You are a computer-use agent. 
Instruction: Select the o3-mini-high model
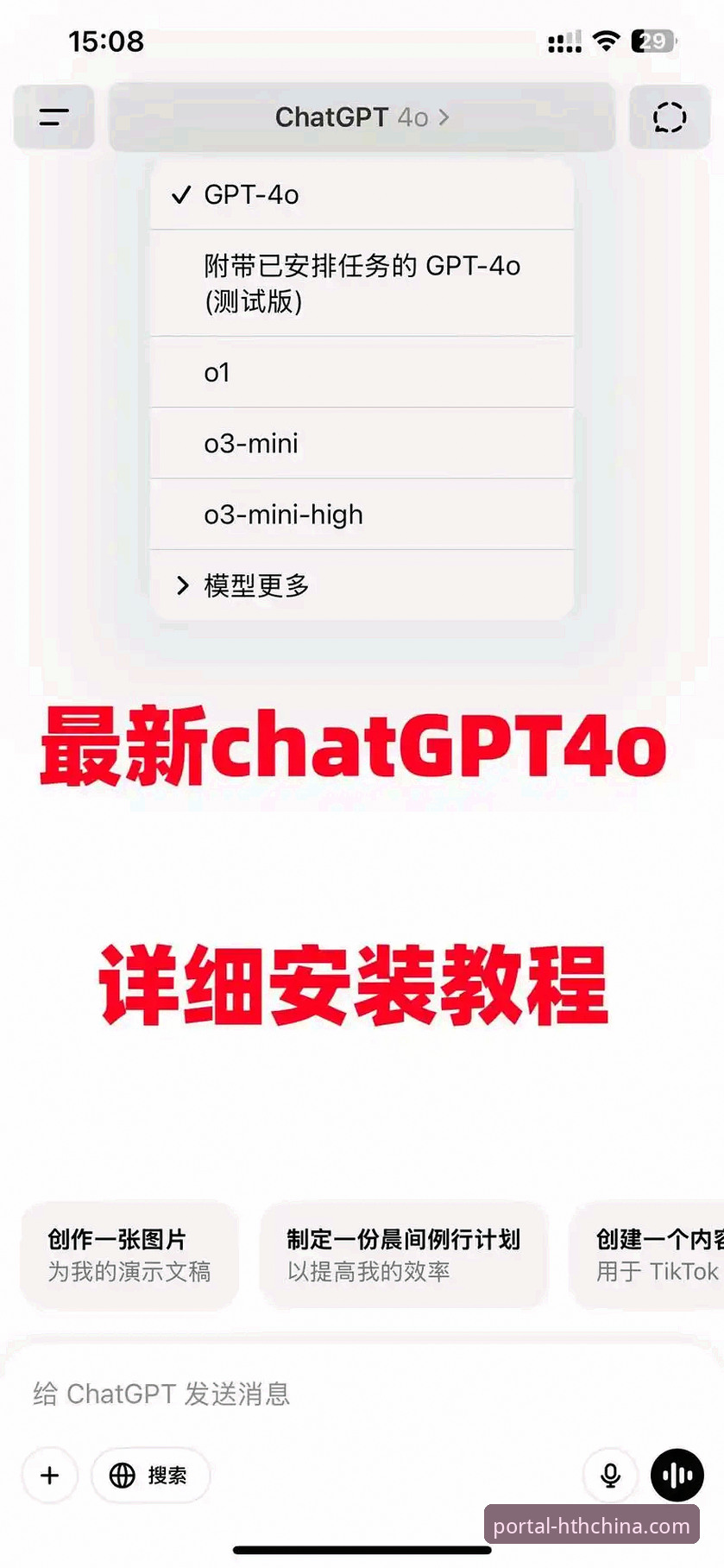(361, 515)
